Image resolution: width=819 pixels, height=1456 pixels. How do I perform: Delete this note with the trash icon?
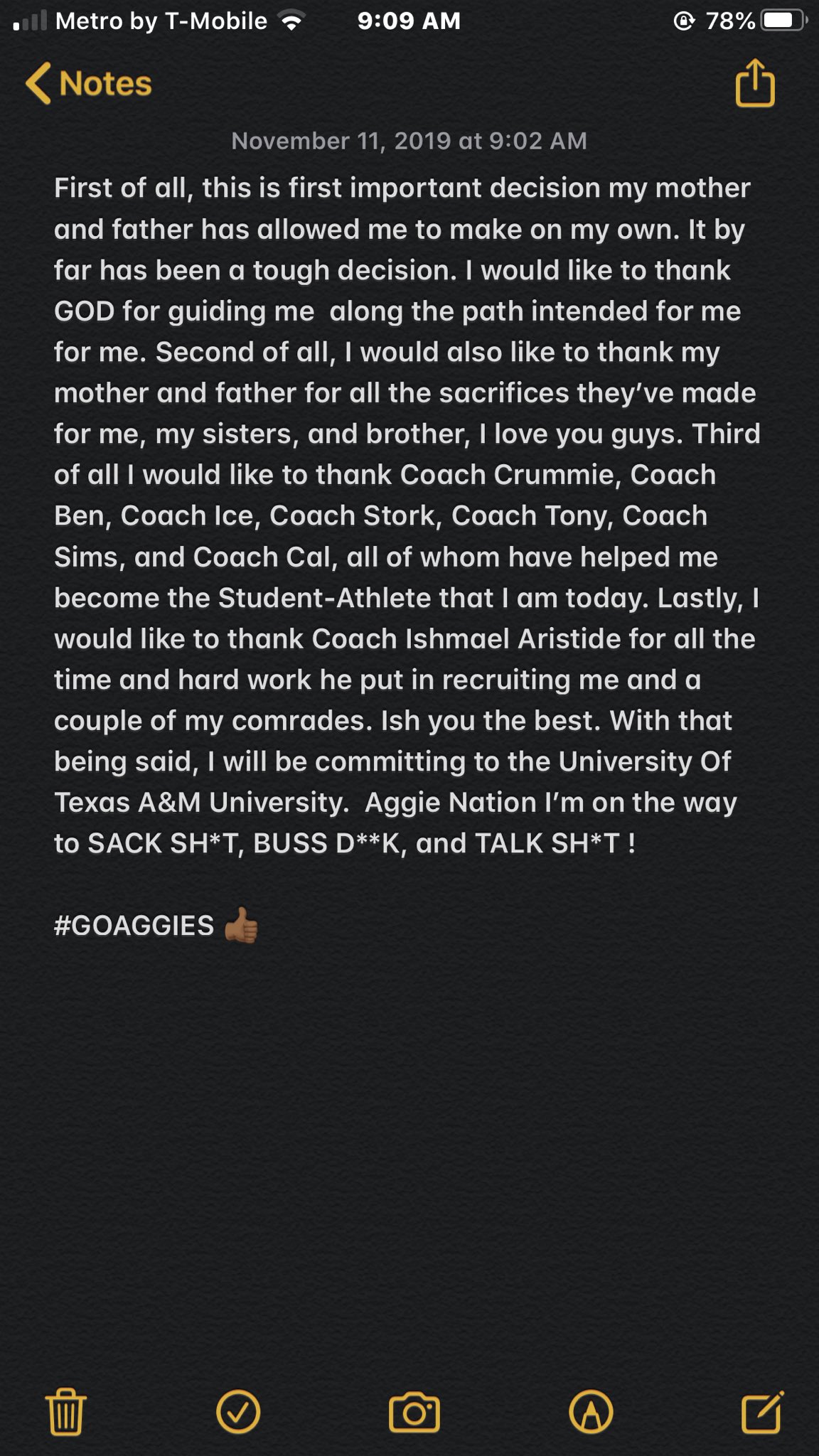coord(66,1411)
